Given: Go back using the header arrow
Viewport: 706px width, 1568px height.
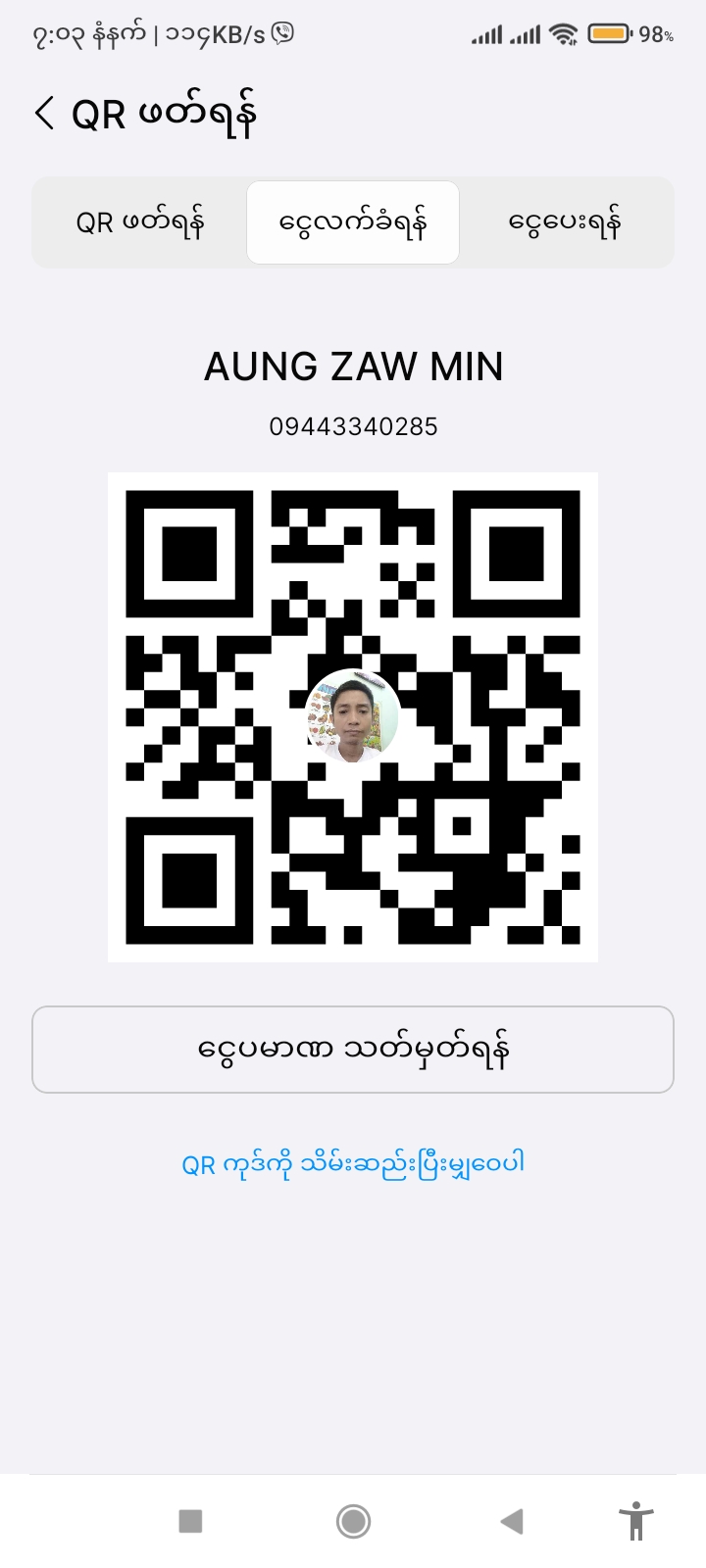Looking at the screenshot, I should click(x=44, y=114).
